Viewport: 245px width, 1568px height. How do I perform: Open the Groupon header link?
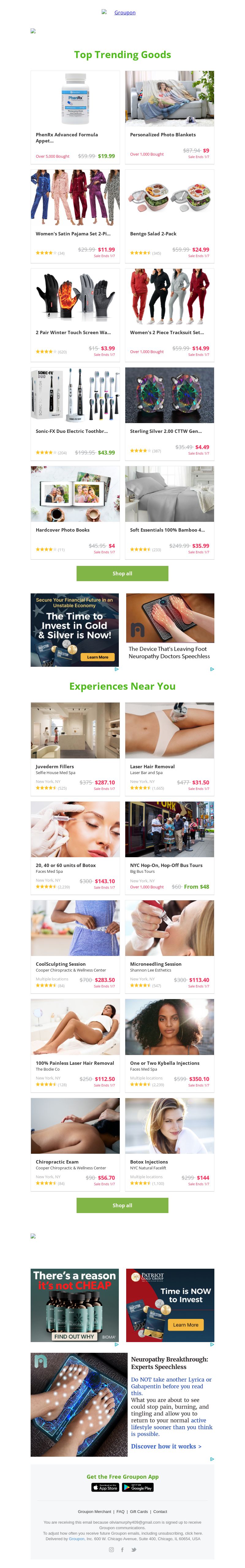pyautogui.click(x=124, y=12)
